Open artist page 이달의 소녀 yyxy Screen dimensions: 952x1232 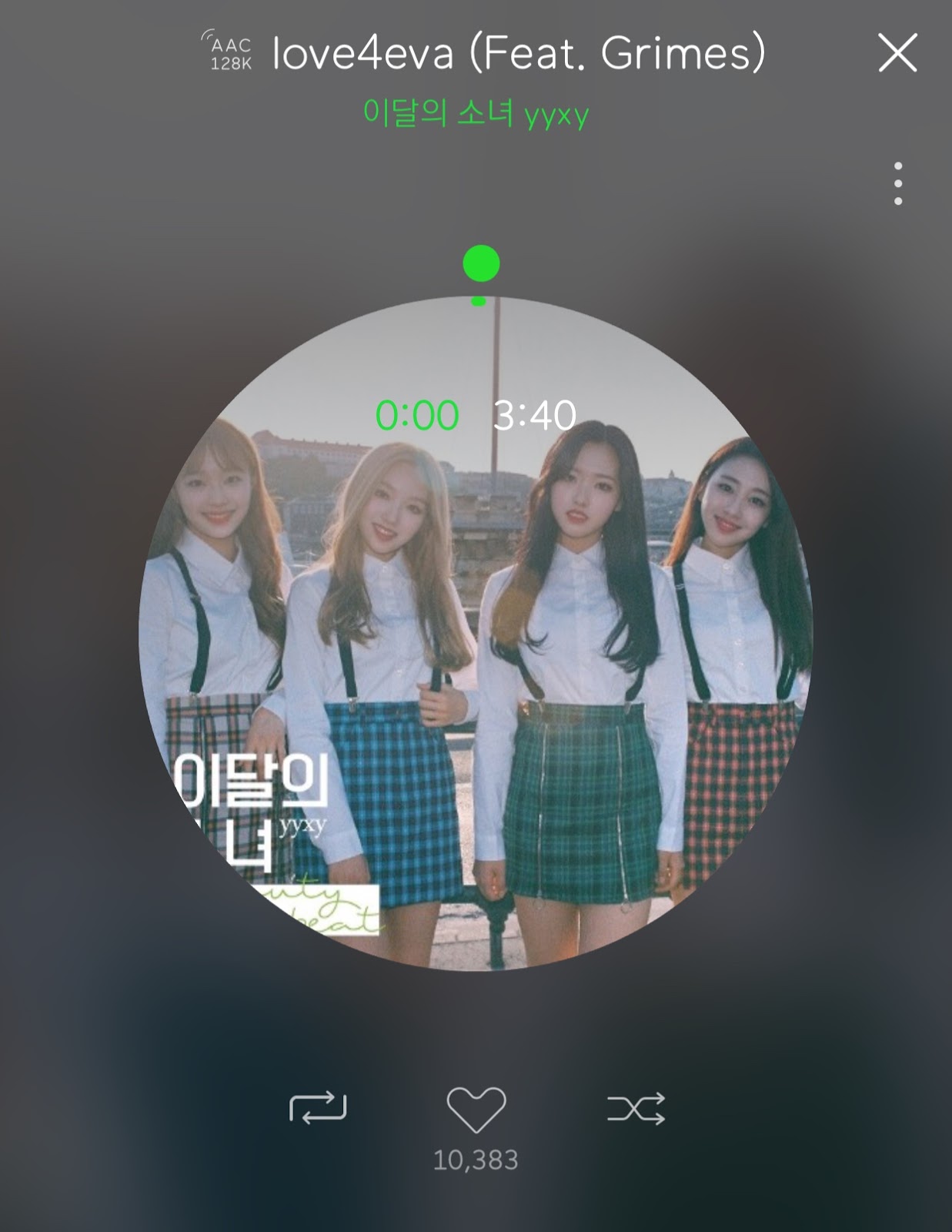click(476, 114)
